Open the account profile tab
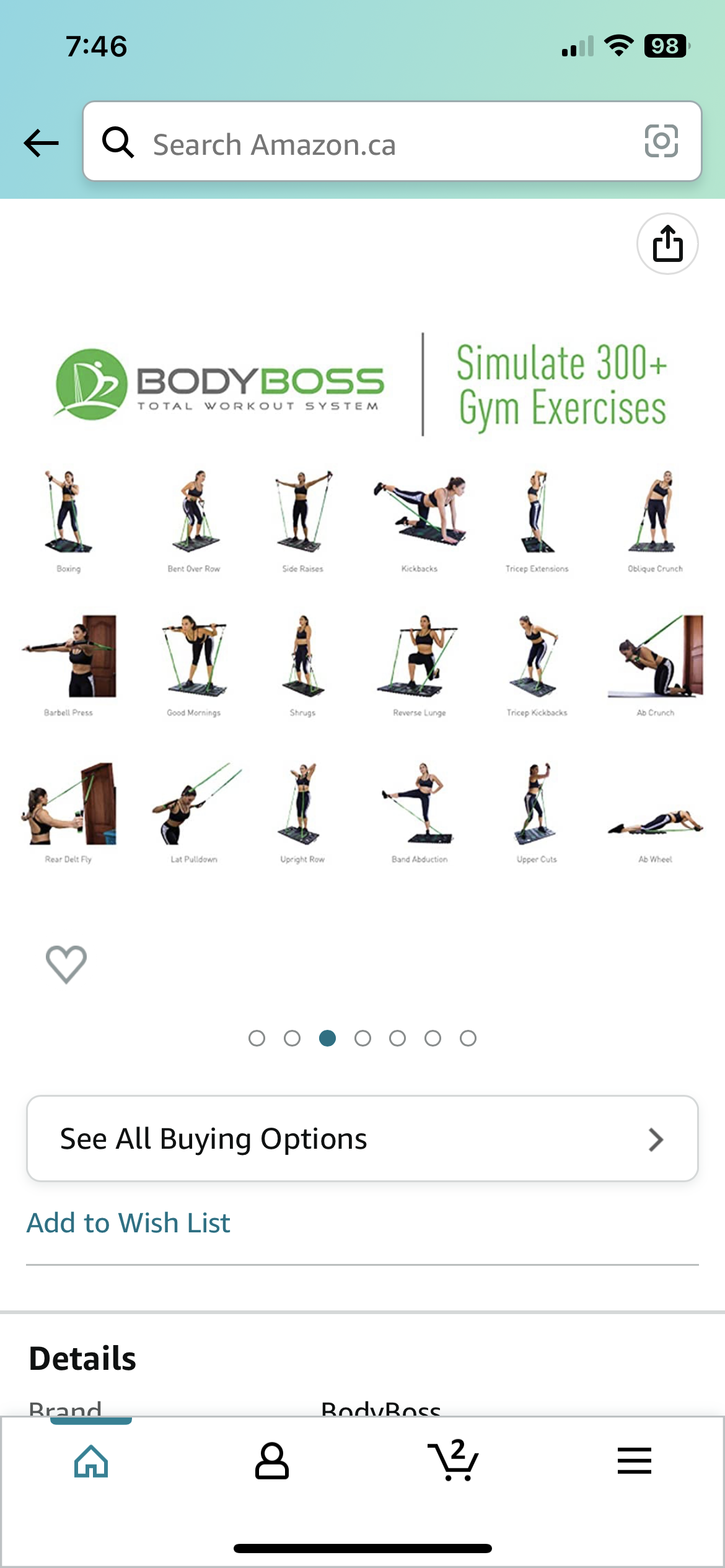725x1568 pixels. pyautogui.click(x=272, y=1461)
